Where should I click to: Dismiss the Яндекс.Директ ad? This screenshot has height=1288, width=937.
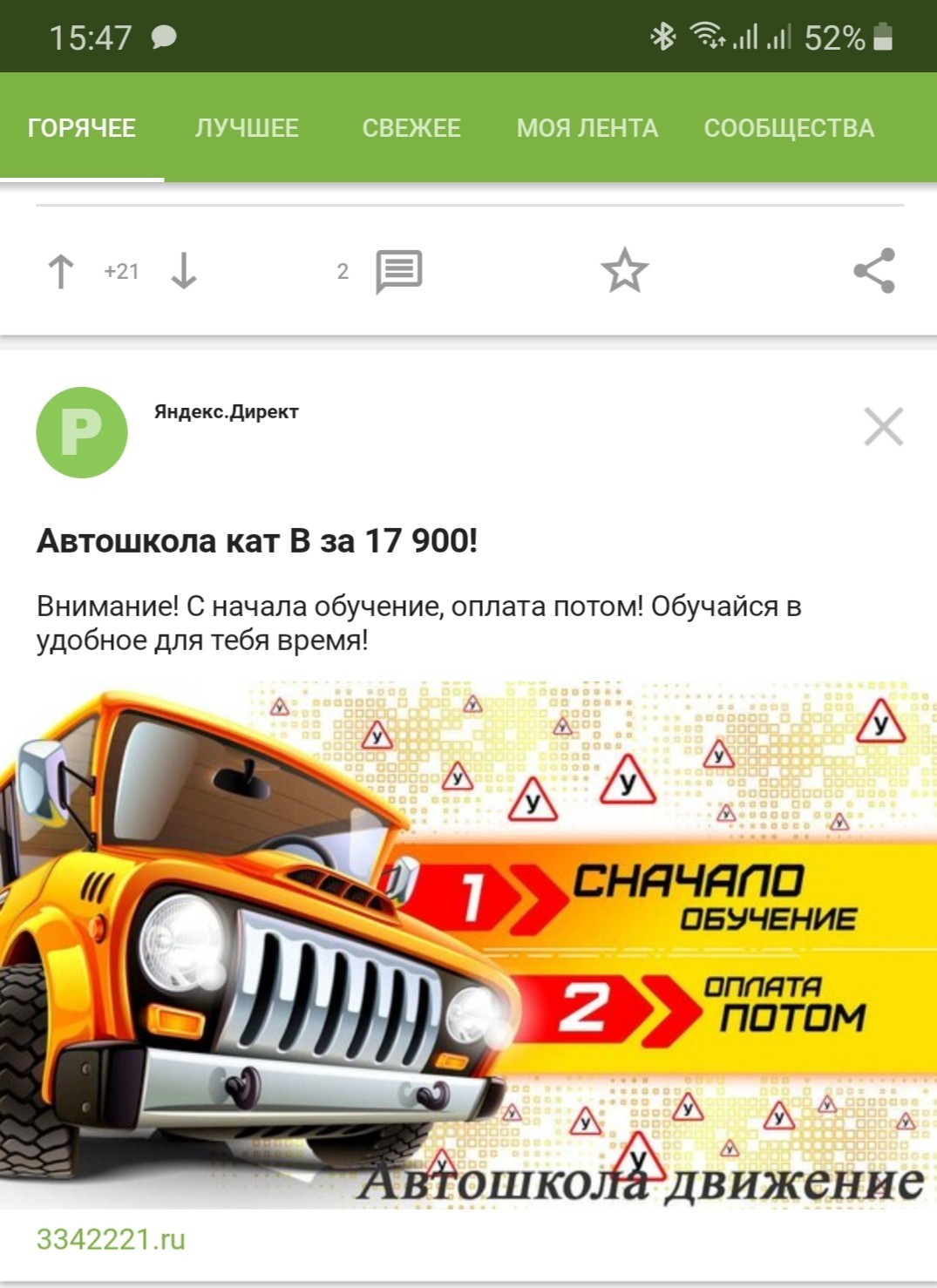[x=883, y=427]
